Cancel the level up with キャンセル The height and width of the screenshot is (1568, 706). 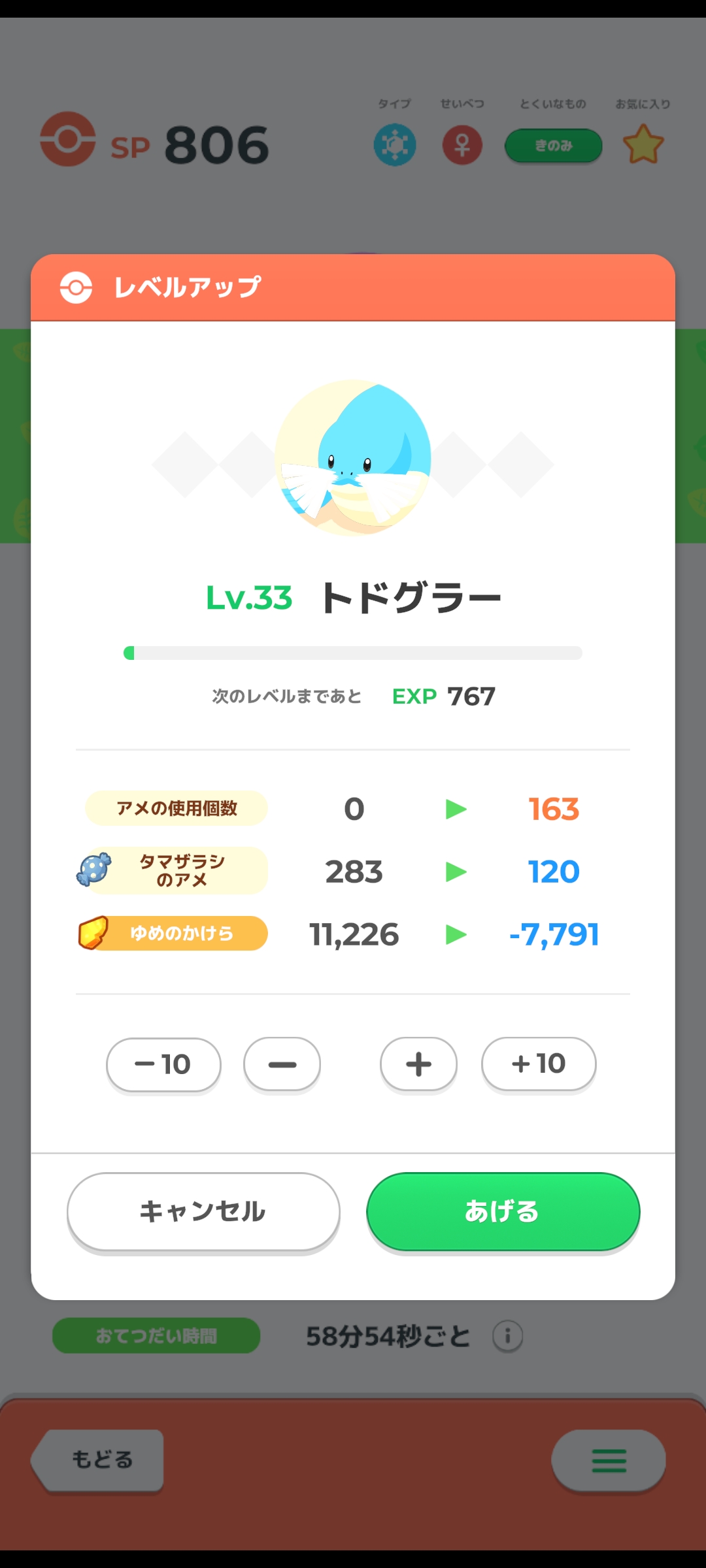[x=203, y=1212]
